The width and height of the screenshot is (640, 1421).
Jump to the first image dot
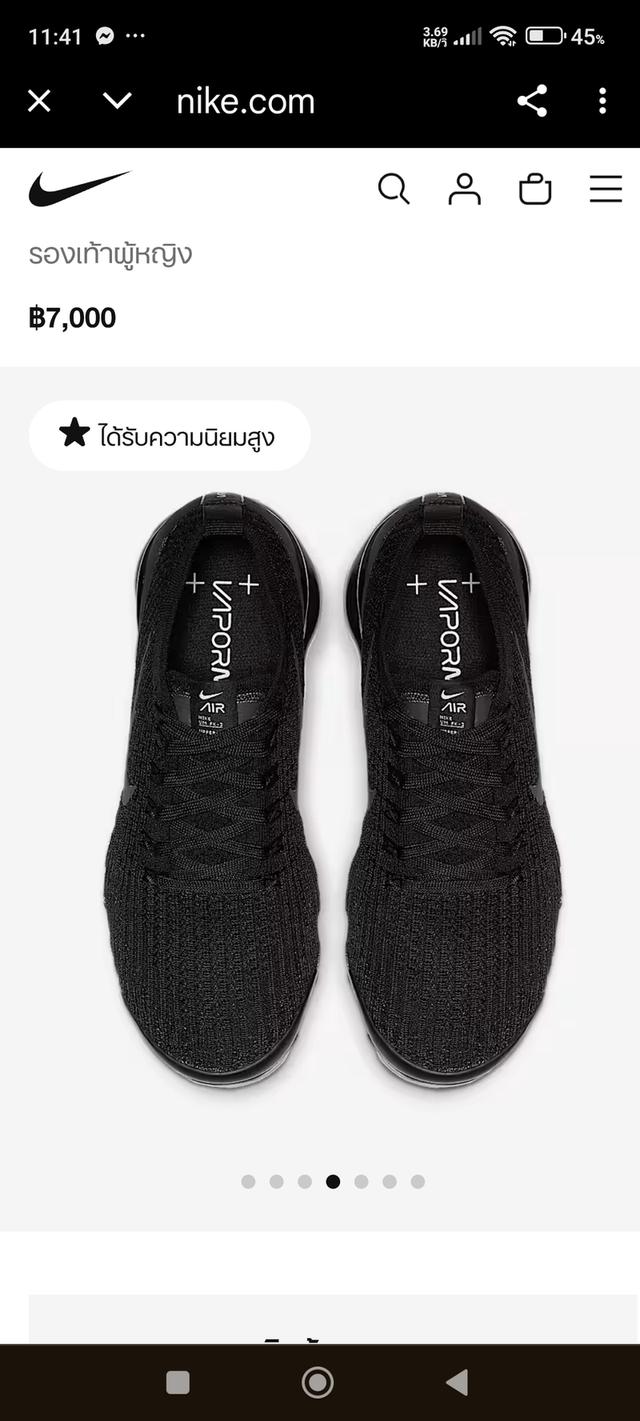click(x=248, y=1181)
